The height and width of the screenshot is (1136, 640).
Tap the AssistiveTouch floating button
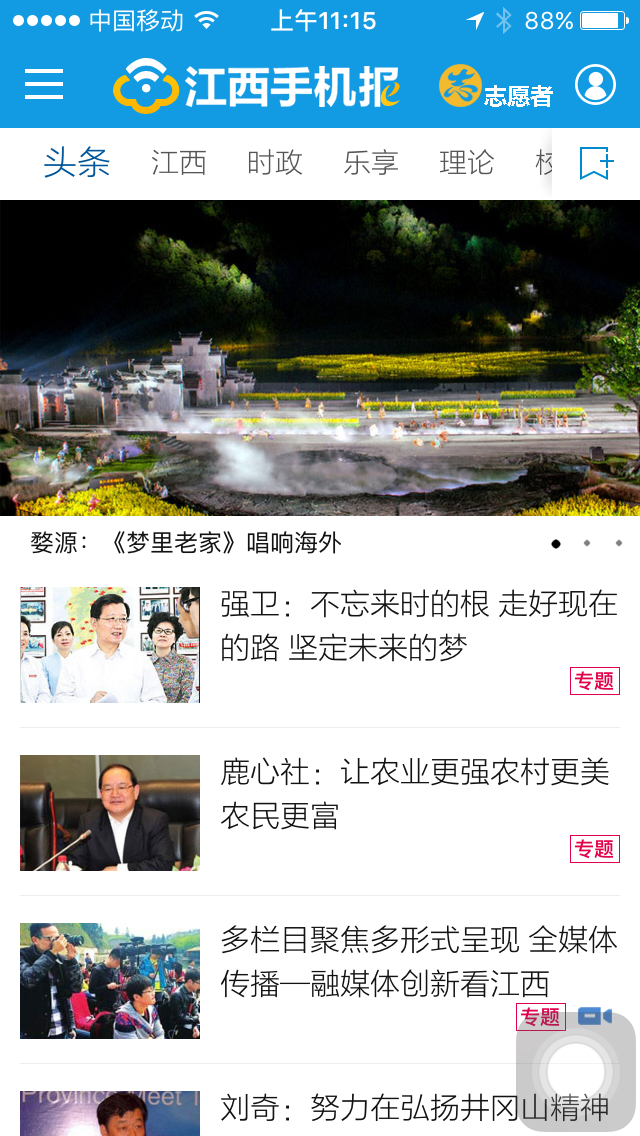(574, 1073)
